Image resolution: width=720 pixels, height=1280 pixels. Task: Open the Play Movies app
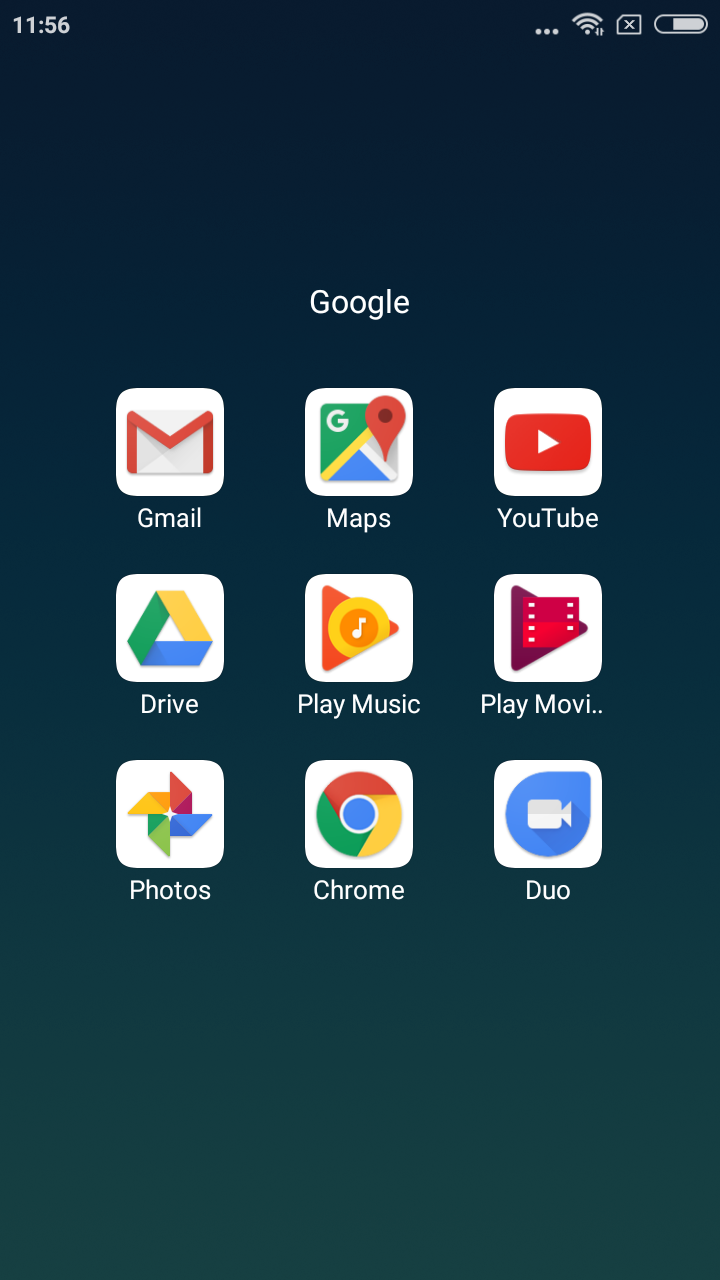pyautogui.click(x=548, y=628)
